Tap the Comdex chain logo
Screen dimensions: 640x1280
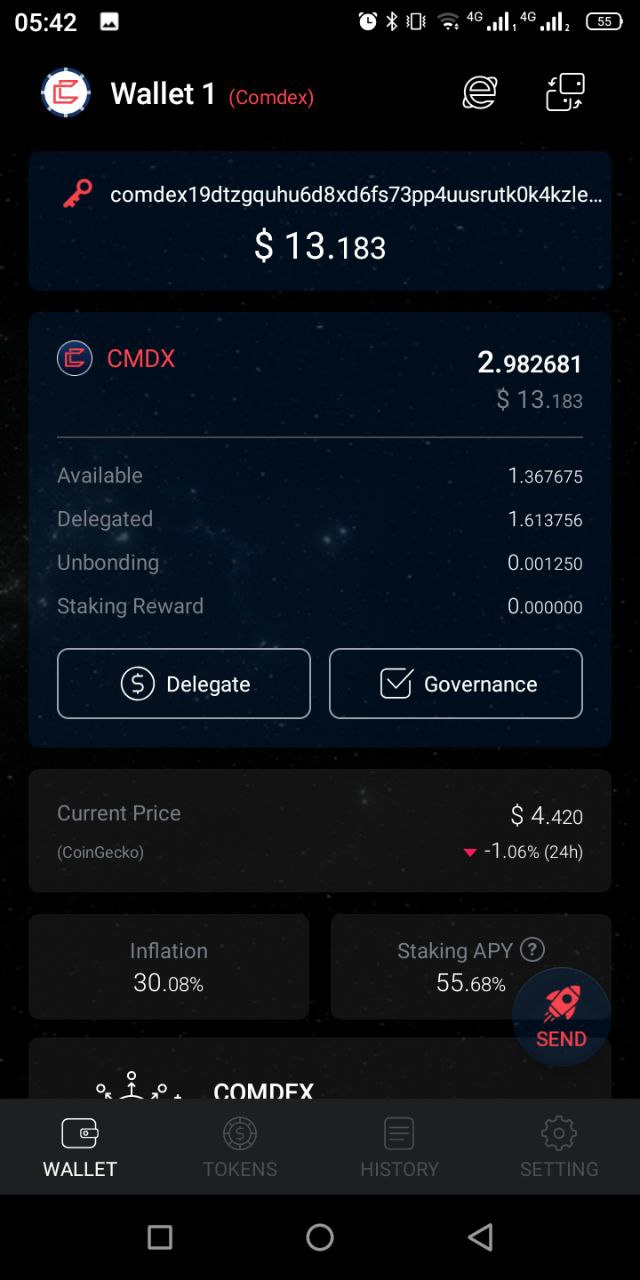(66, 93)
